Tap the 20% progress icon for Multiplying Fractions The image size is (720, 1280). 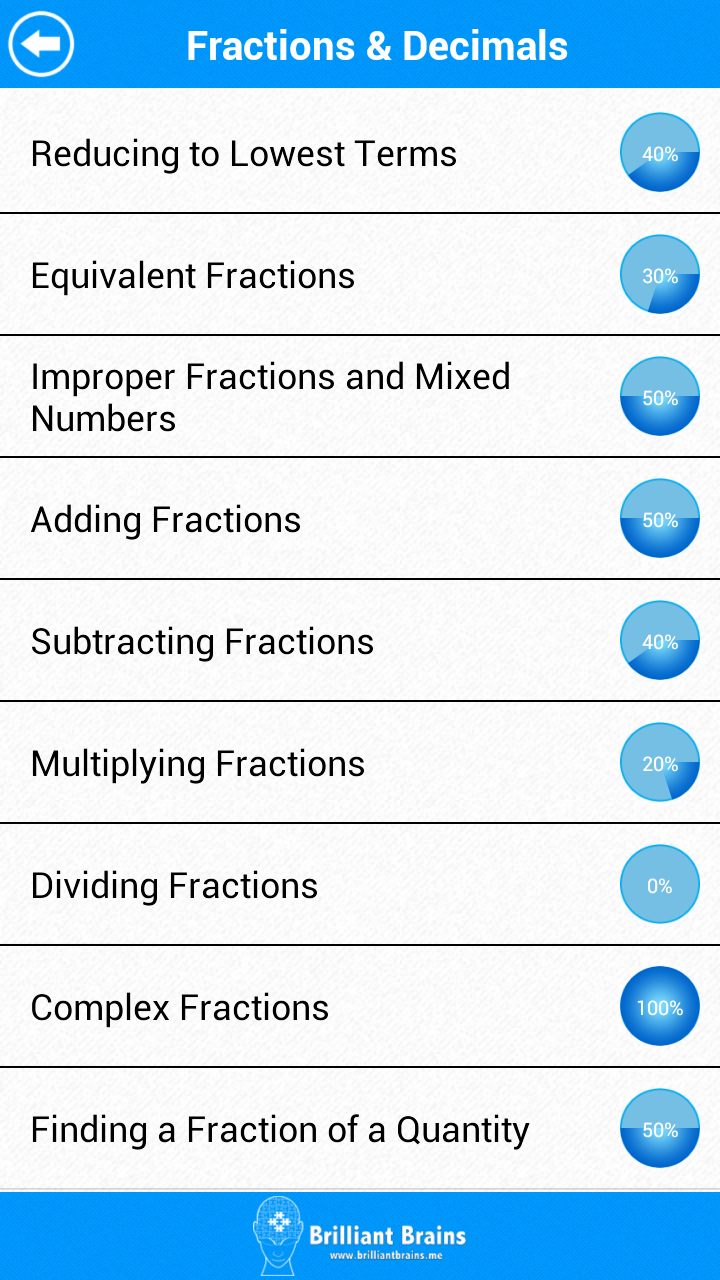point(659,762)
